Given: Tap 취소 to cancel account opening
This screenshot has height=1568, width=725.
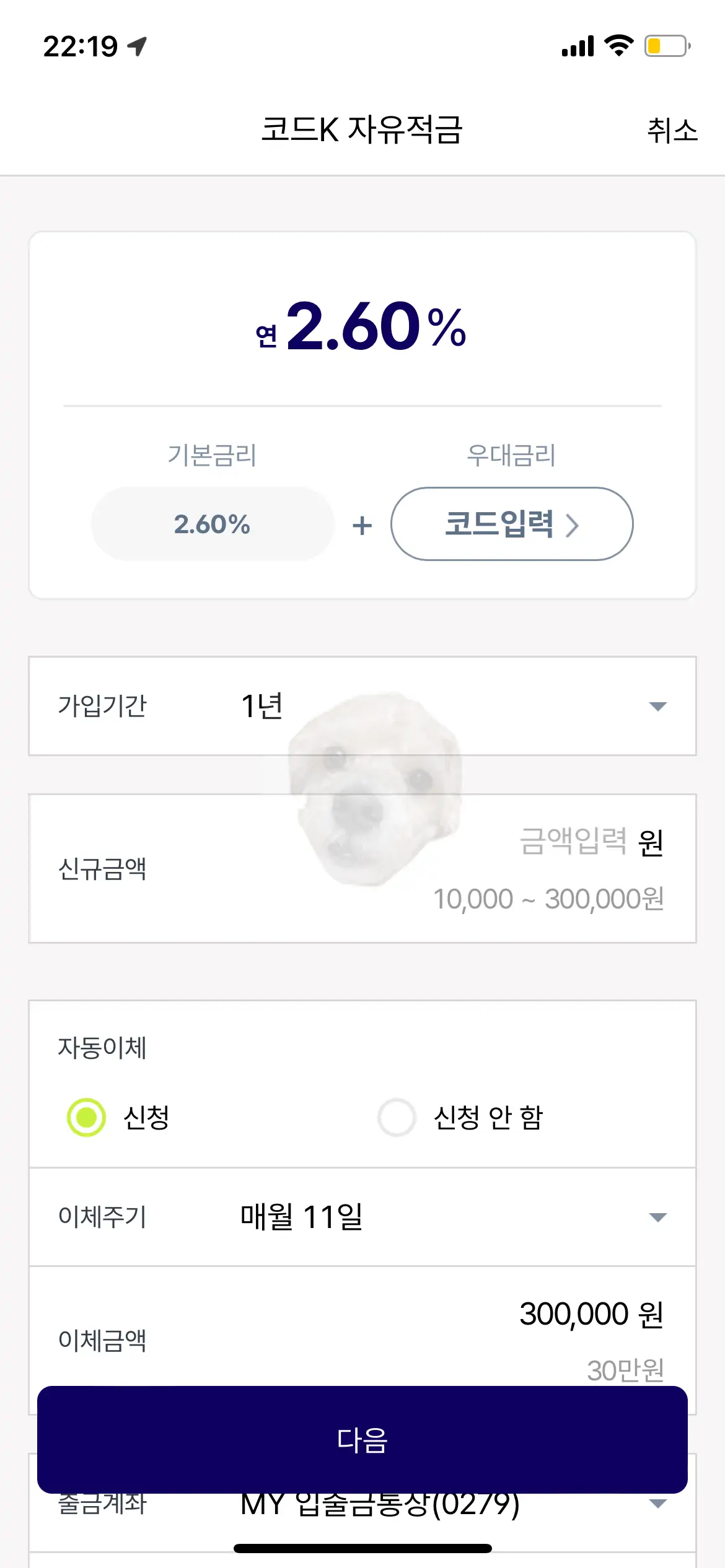Looking at the screenshot, I should pos(672,131).
